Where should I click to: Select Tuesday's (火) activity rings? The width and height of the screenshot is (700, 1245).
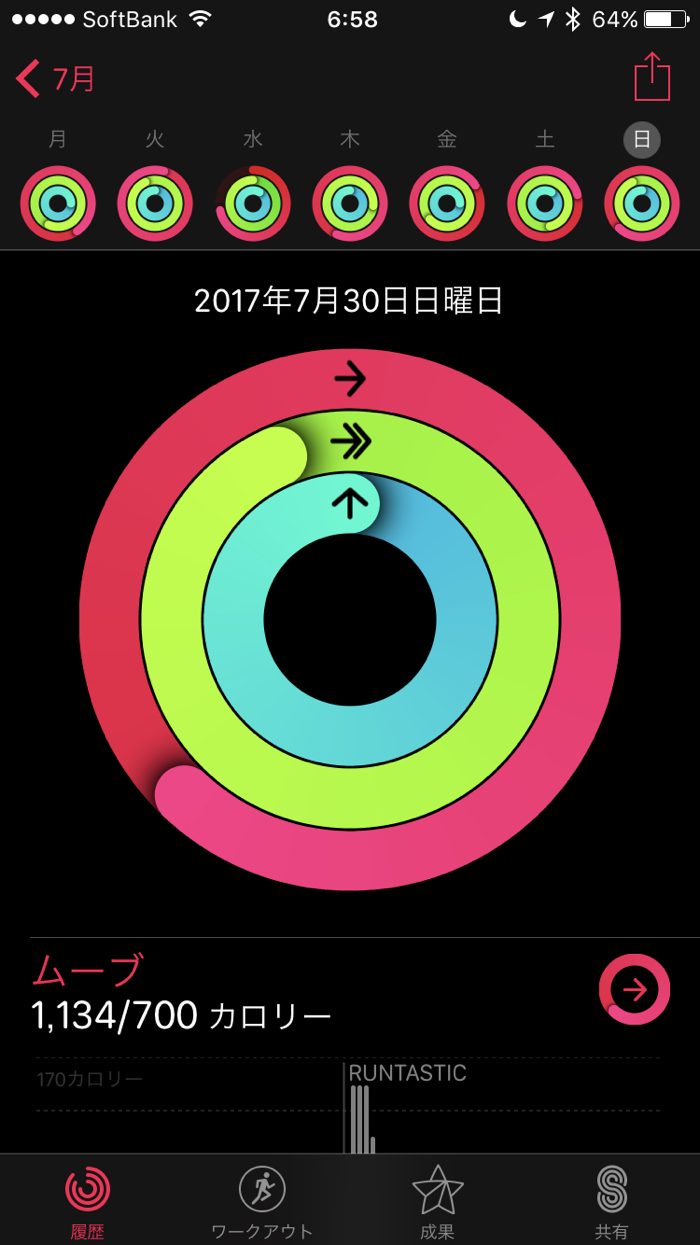[155, 203]
